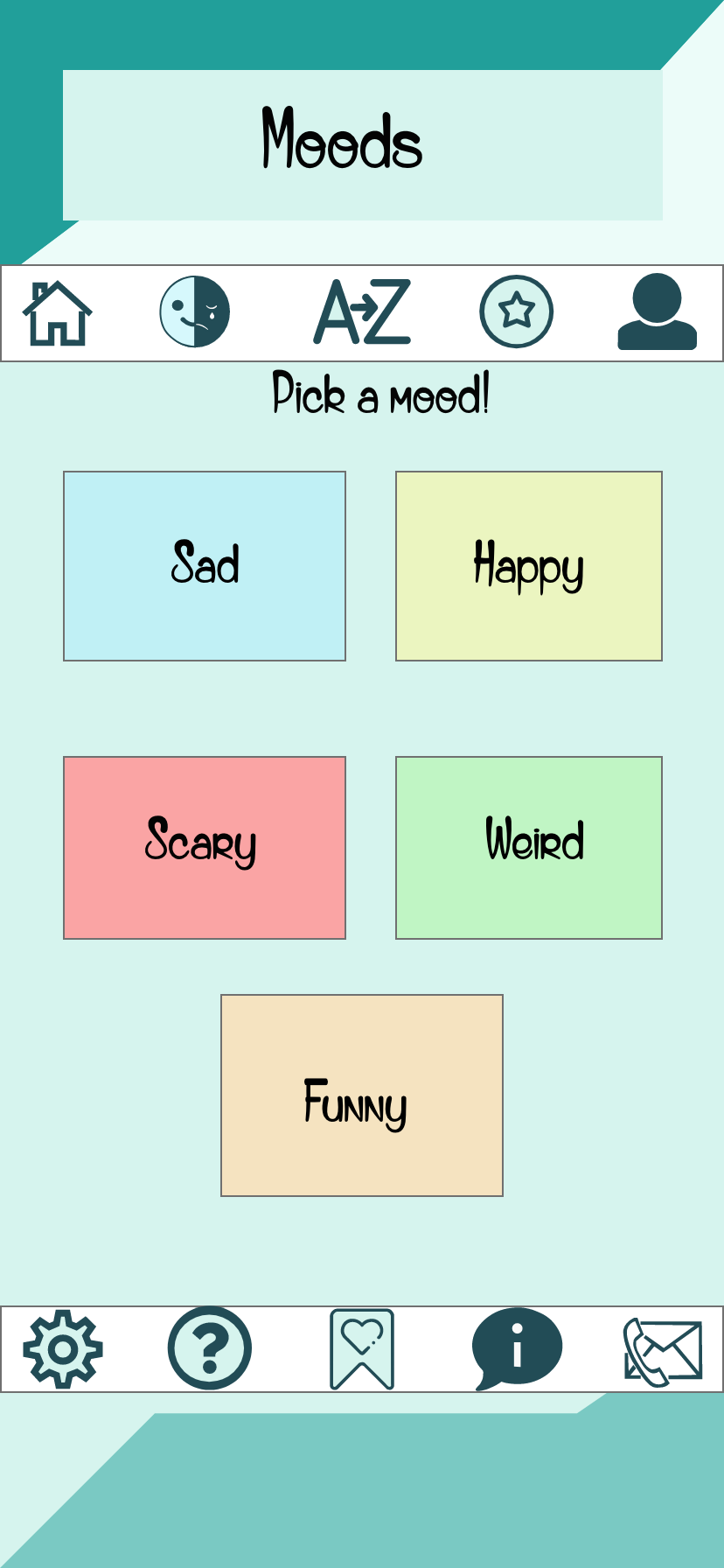The height and width of the screenshot is (1568, 724).
Task: Choose the Funny mood
Action: [362, 1095]
